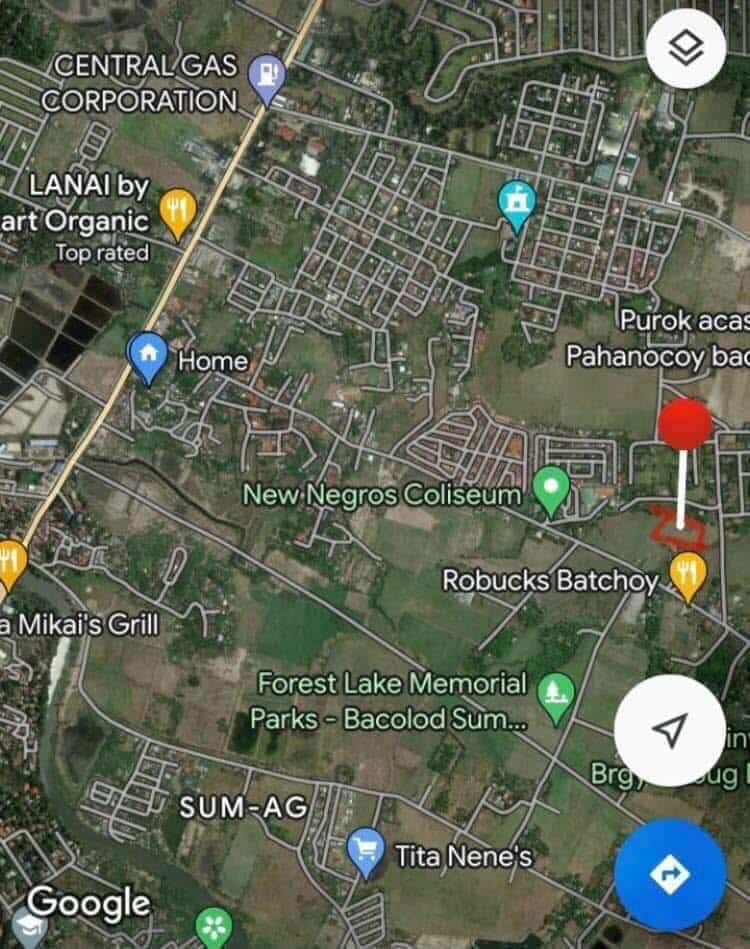Select the teal playground attraction pin
Image resolution: width=750 pixels, height=949 pixels.
coord(517,203)
